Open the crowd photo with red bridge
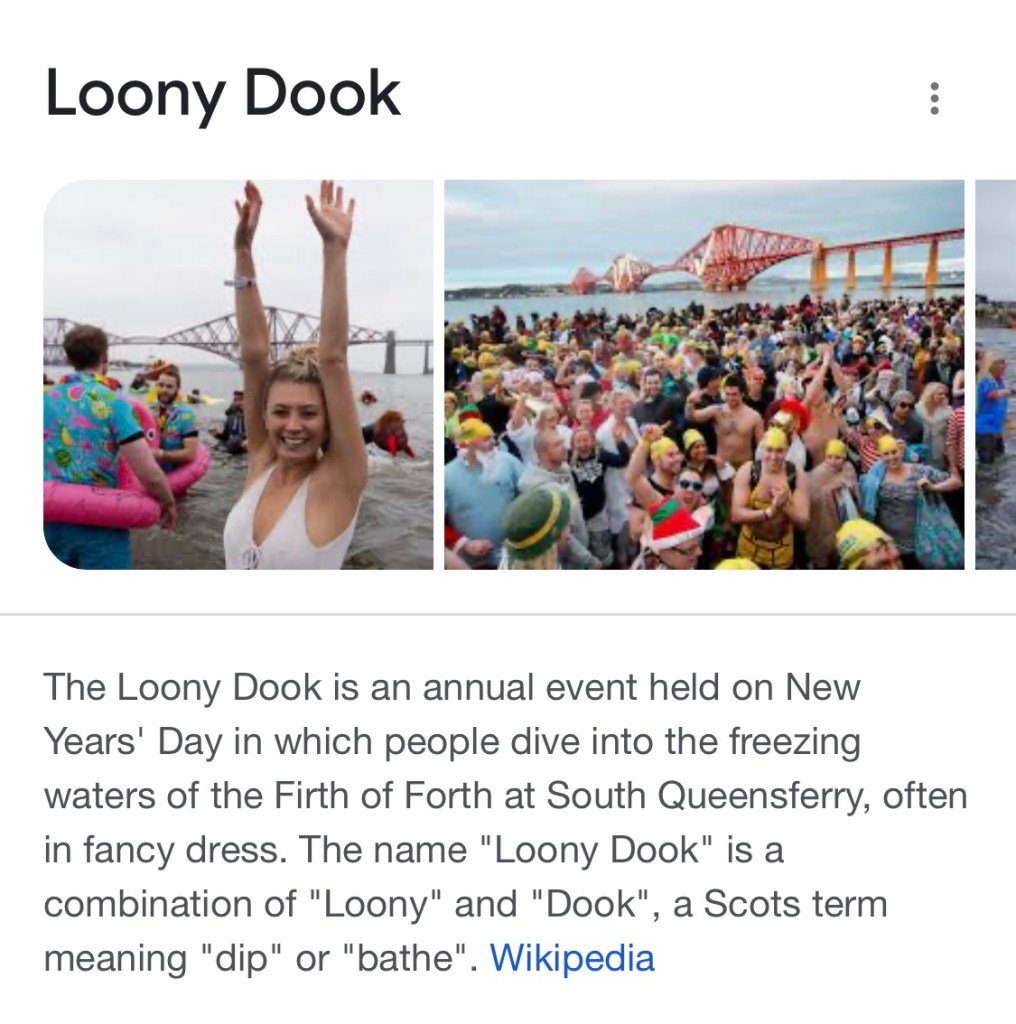The height and width of the screenshot is (1024, 1016). [x=704, y=375]
